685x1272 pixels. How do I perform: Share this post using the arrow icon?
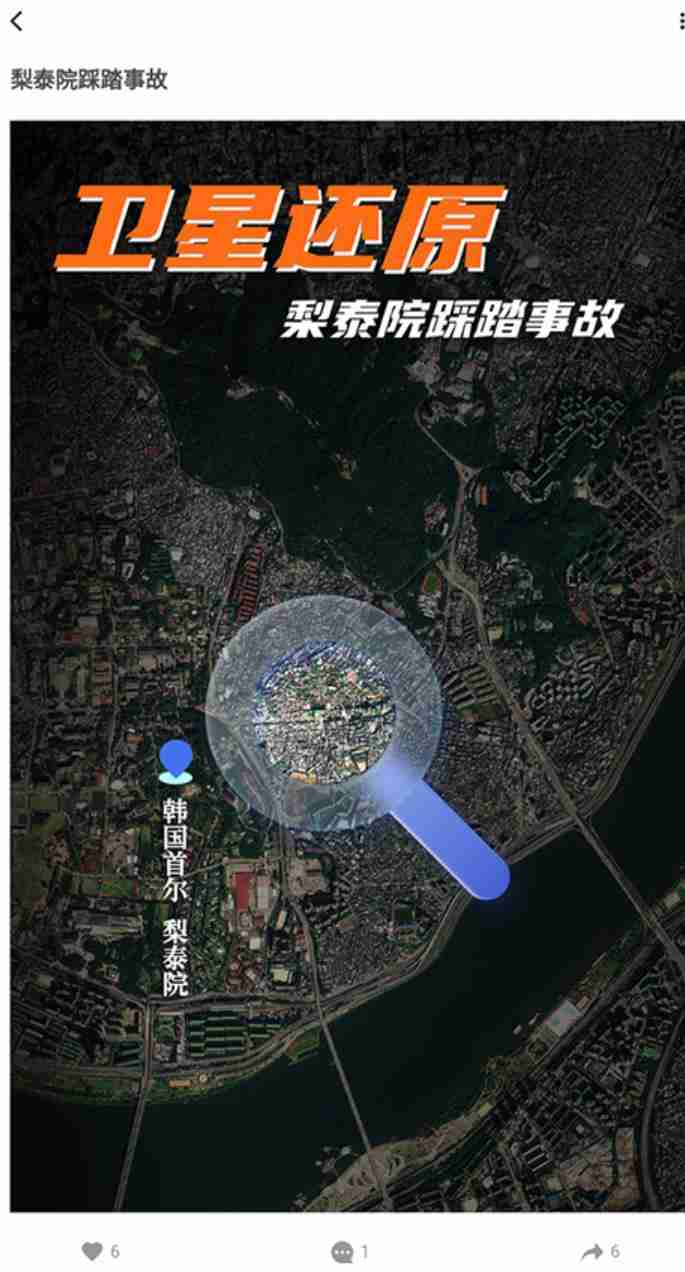click(x=592, y=1251)
